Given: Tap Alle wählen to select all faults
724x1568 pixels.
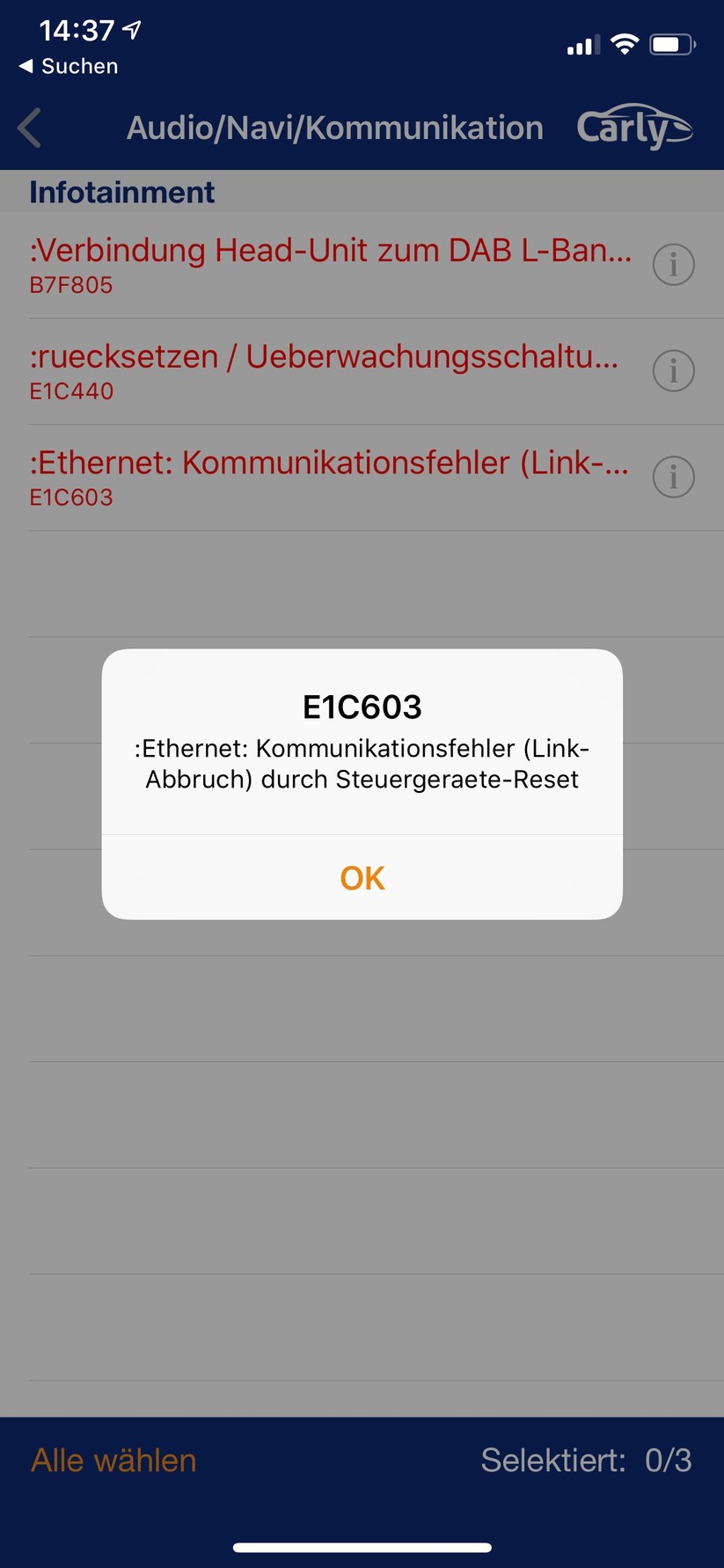Looking at the screenshot, I should click(113, 1461).
